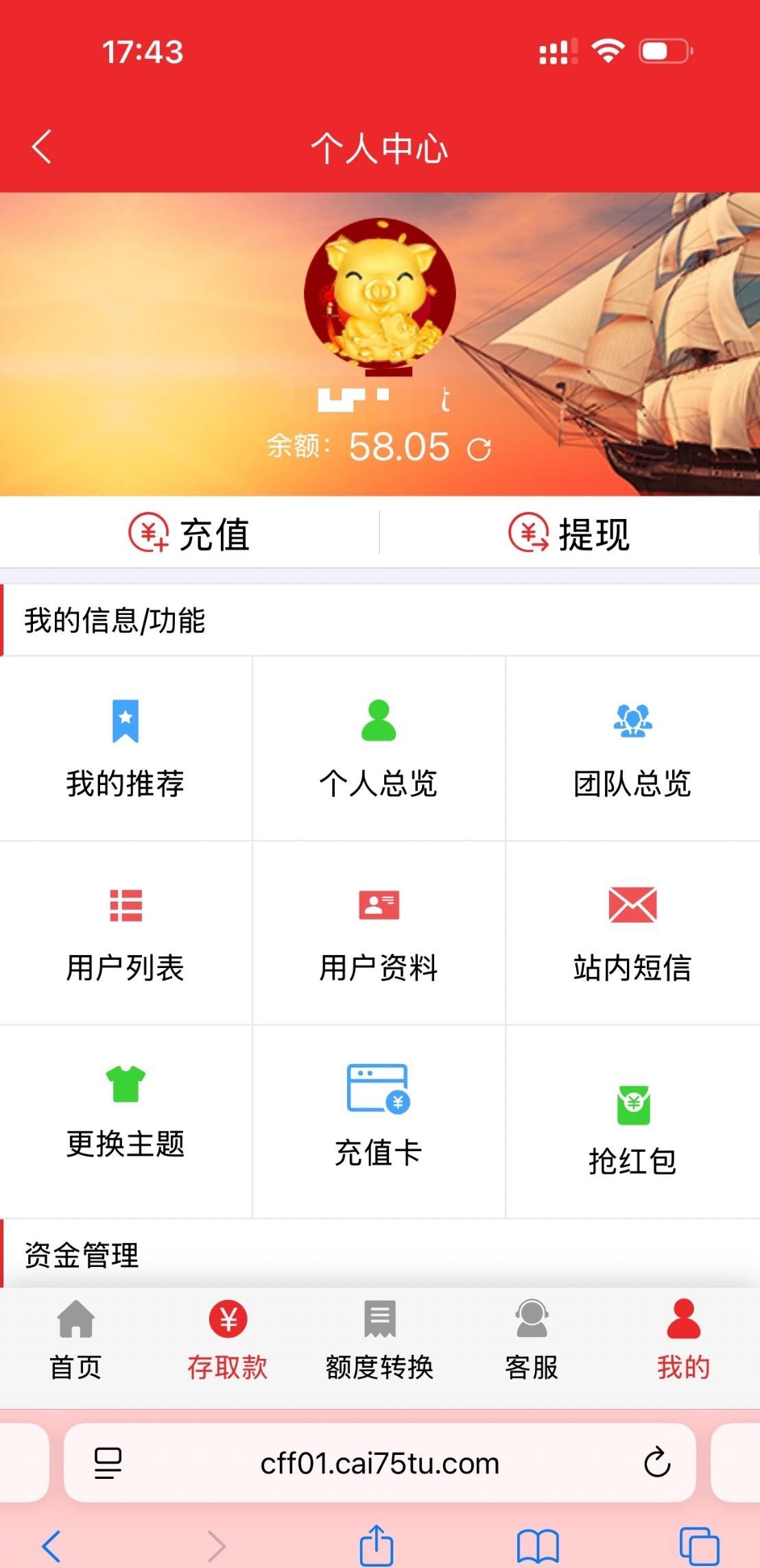Open 团队总览
The height and width of the screenshot is (1568, 760).
pyautogui.click(x=632, y=749)
